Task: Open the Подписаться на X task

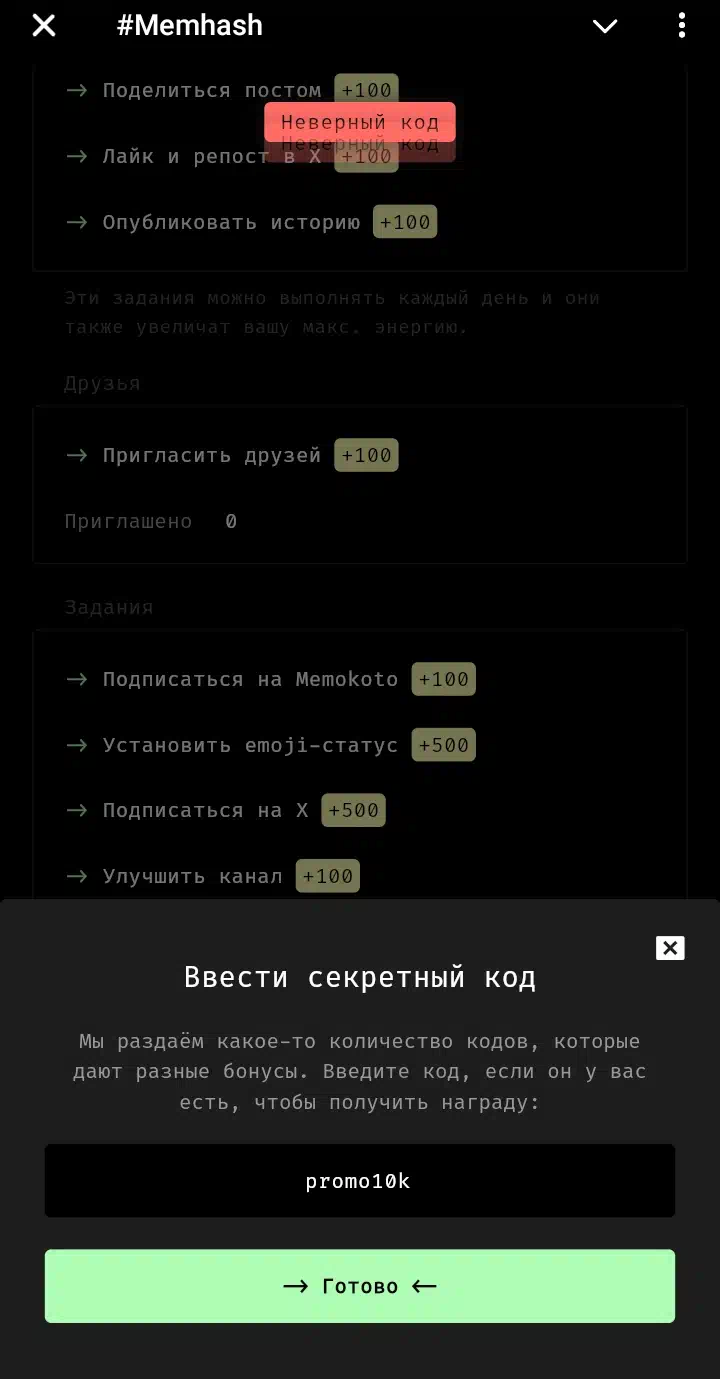Action: click(225, 811)
